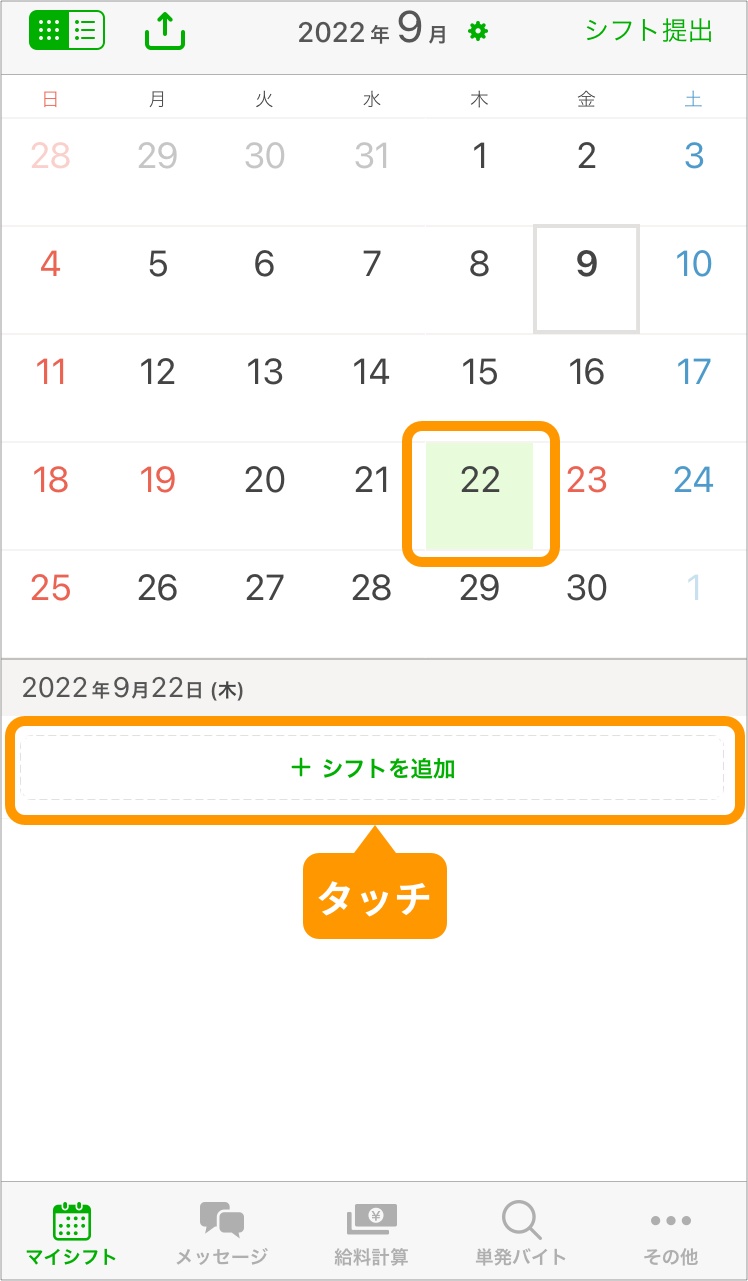Open the 給料計算 banknote icon

point(371,1218)
